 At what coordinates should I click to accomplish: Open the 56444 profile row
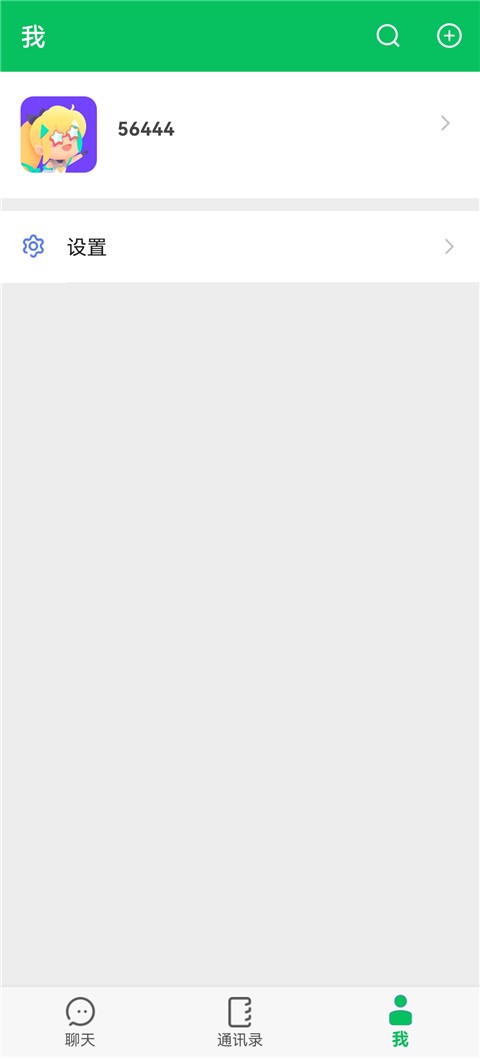240,134
